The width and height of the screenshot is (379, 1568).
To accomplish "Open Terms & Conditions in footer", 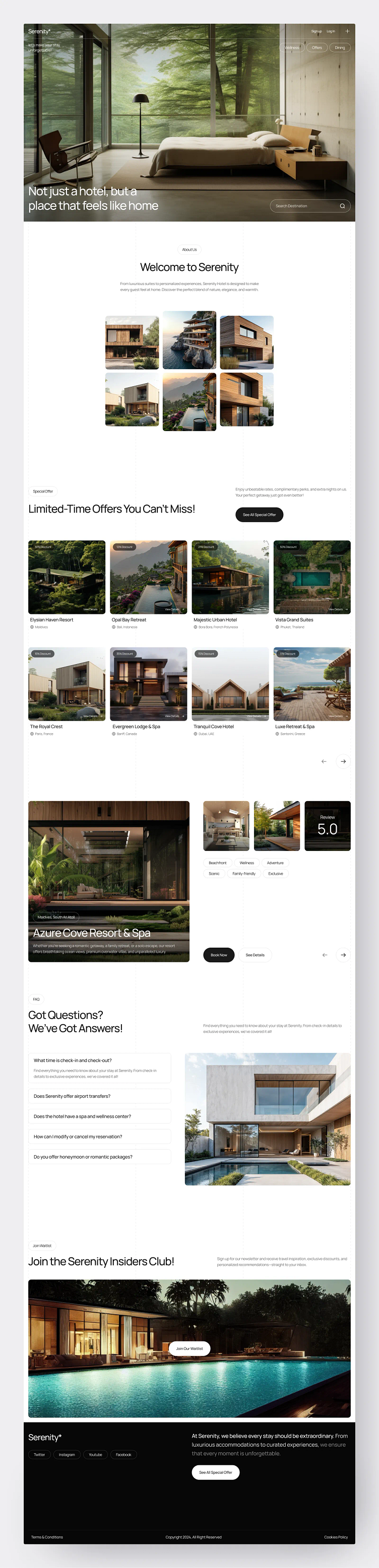I will (x=47, y=1537).
